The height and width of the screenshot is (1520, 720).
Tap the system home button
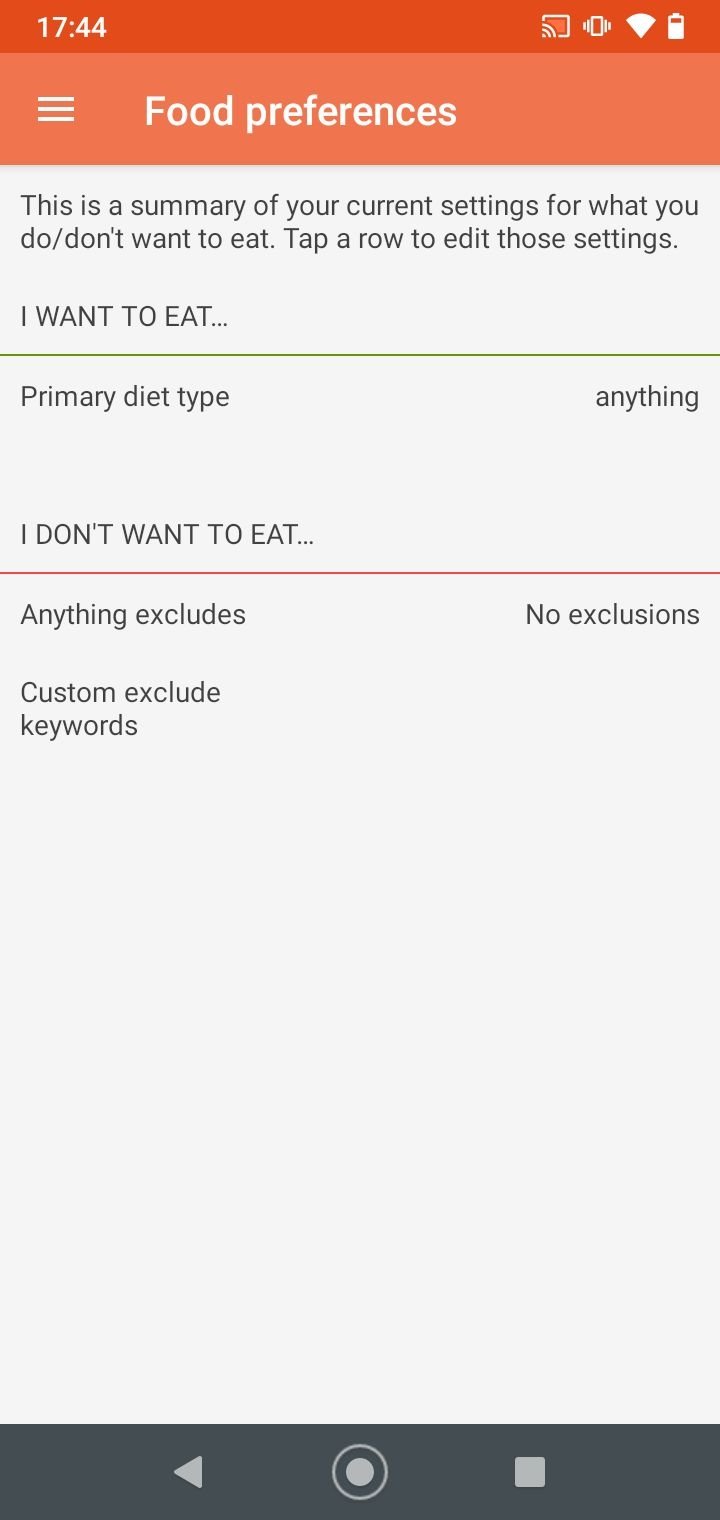pos(360,1472)
